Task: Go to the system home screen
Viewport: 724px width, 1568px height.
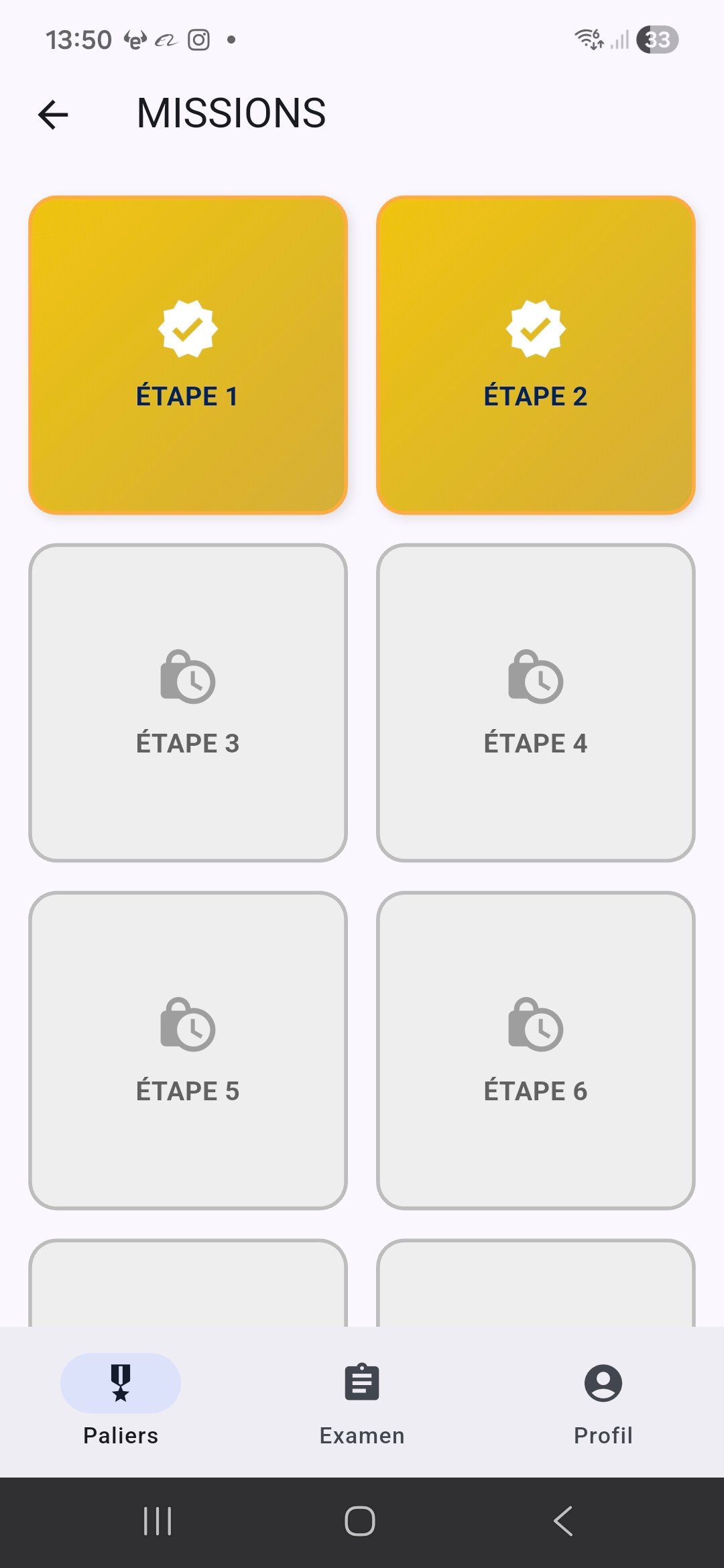Action: (360, 1521)
